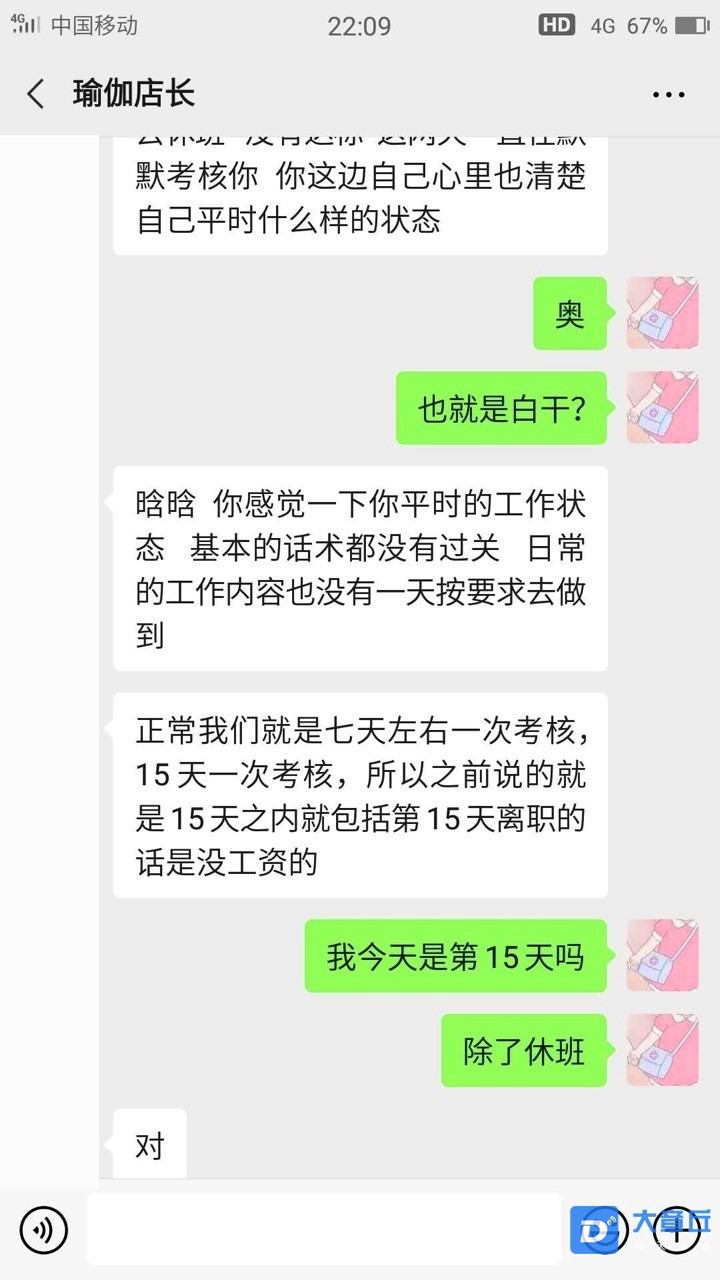Image resolution: width=720 pixels, height=1280 pixels.
Task: Tap the avatar beside 我今天是第15天吗
Action: pyautogui.click(x=662, y=956)
